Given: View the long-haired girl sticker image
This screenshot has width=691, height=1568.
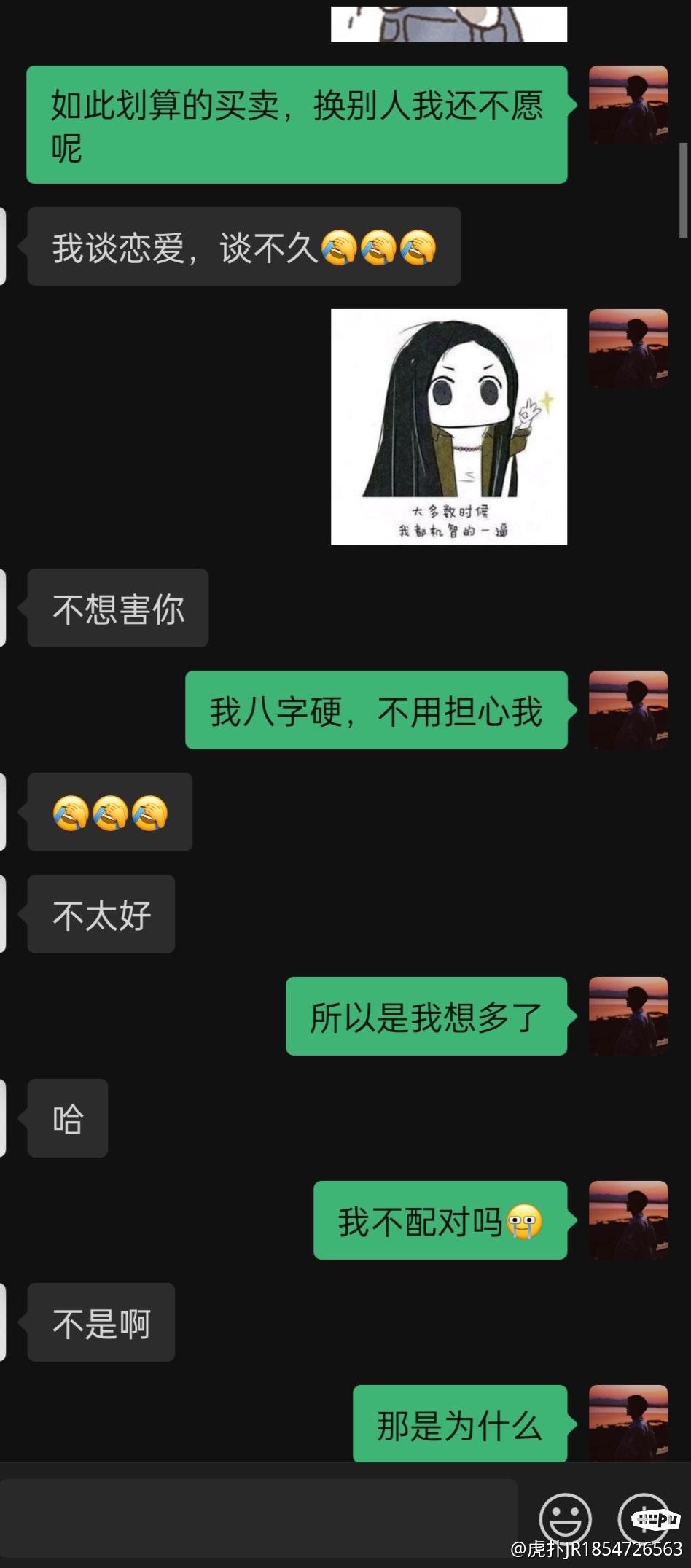Looking at the screenshot, I should [449, 427].
